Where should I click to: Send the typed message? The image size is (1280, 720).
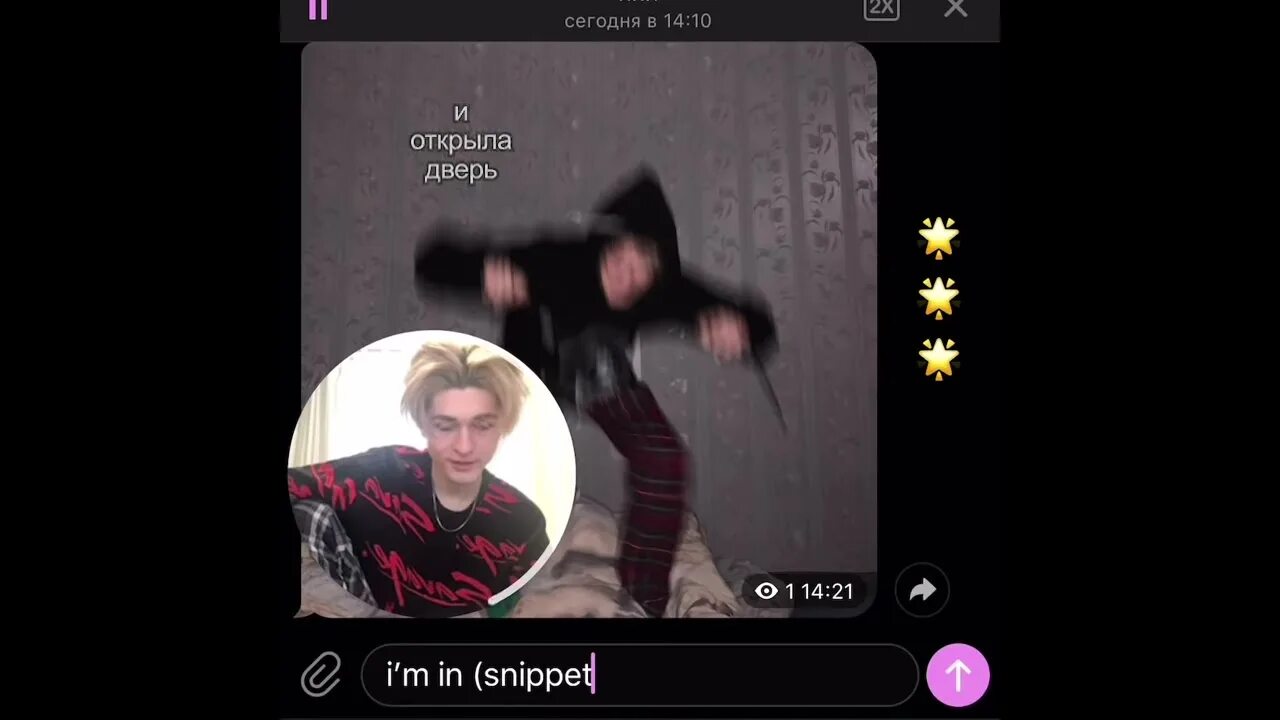pyautogui.click(x=958, y=675)
